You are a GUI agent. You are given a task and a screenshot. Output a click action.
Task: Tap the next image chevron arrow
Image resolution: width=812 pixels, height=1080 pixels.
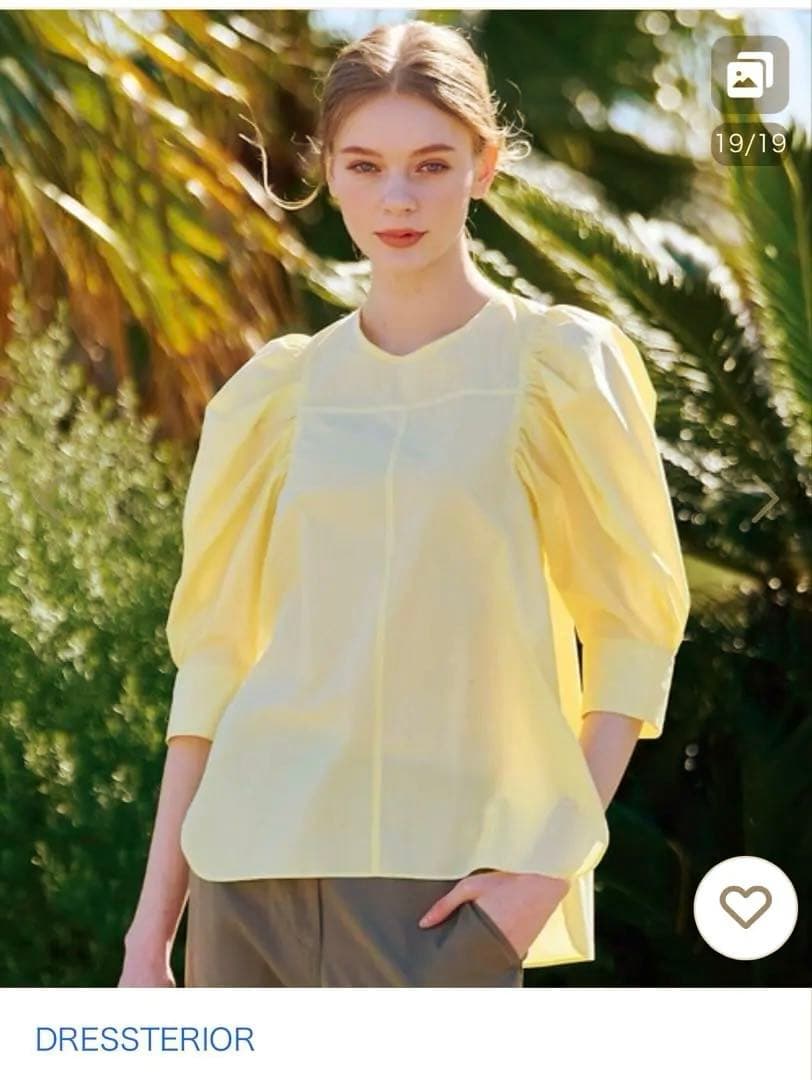pyautogui.click(x=766, y=501)
